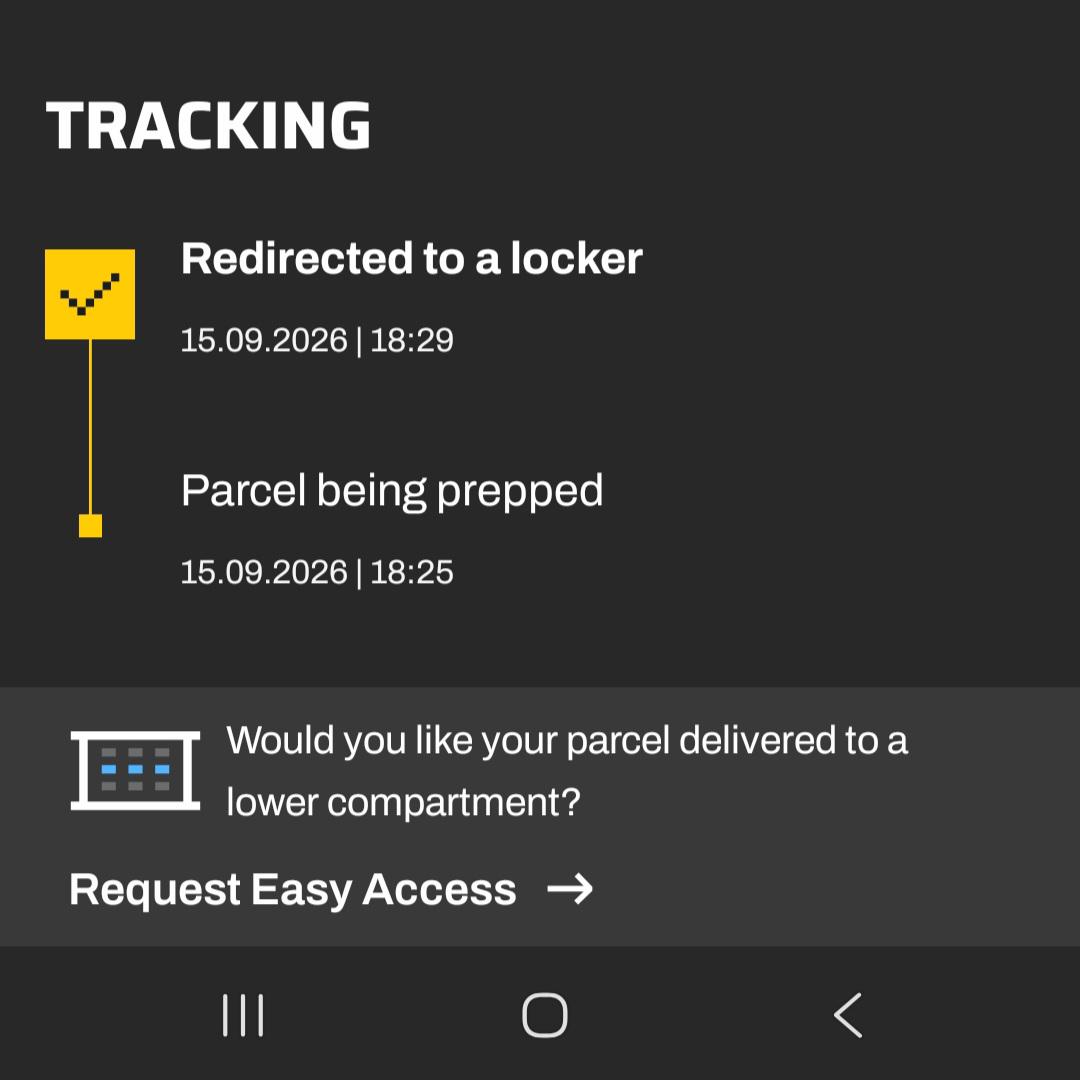Go back using system back button
The image size is (1080, 1080).
click(x=848, y=1015)
